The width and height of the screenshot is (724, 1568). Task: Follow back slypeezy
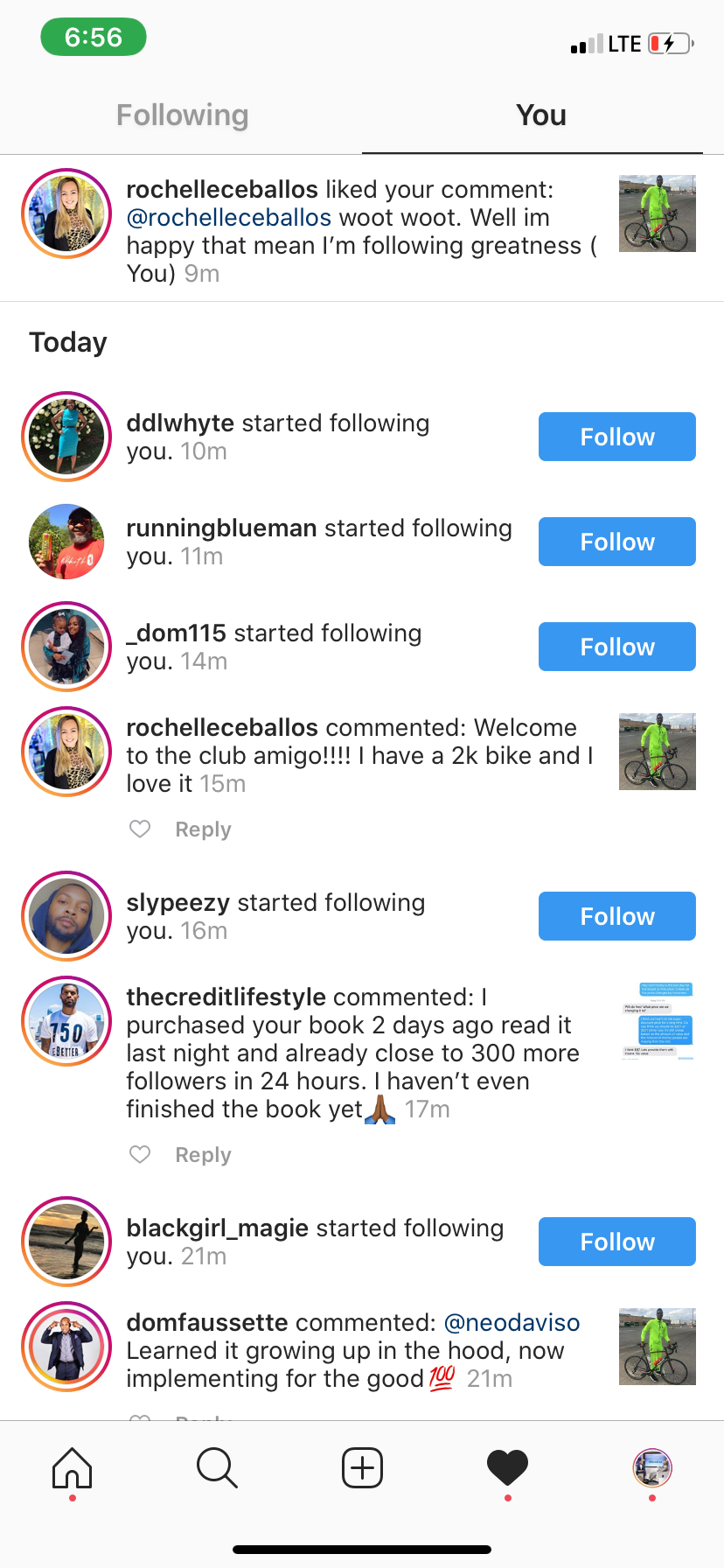616,916
